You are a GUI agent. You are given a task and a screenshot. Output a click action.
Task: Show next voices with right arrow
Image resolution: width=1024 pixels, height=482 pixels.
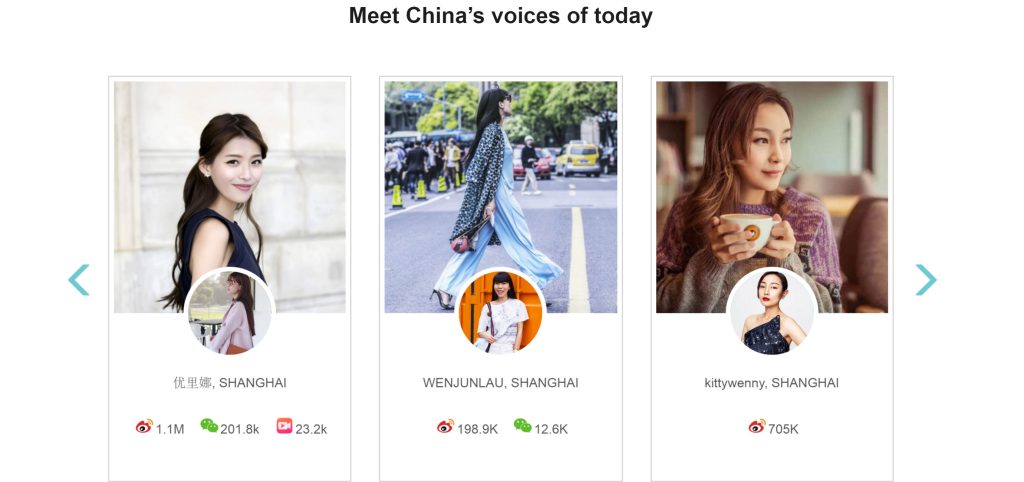click(926, 280)
